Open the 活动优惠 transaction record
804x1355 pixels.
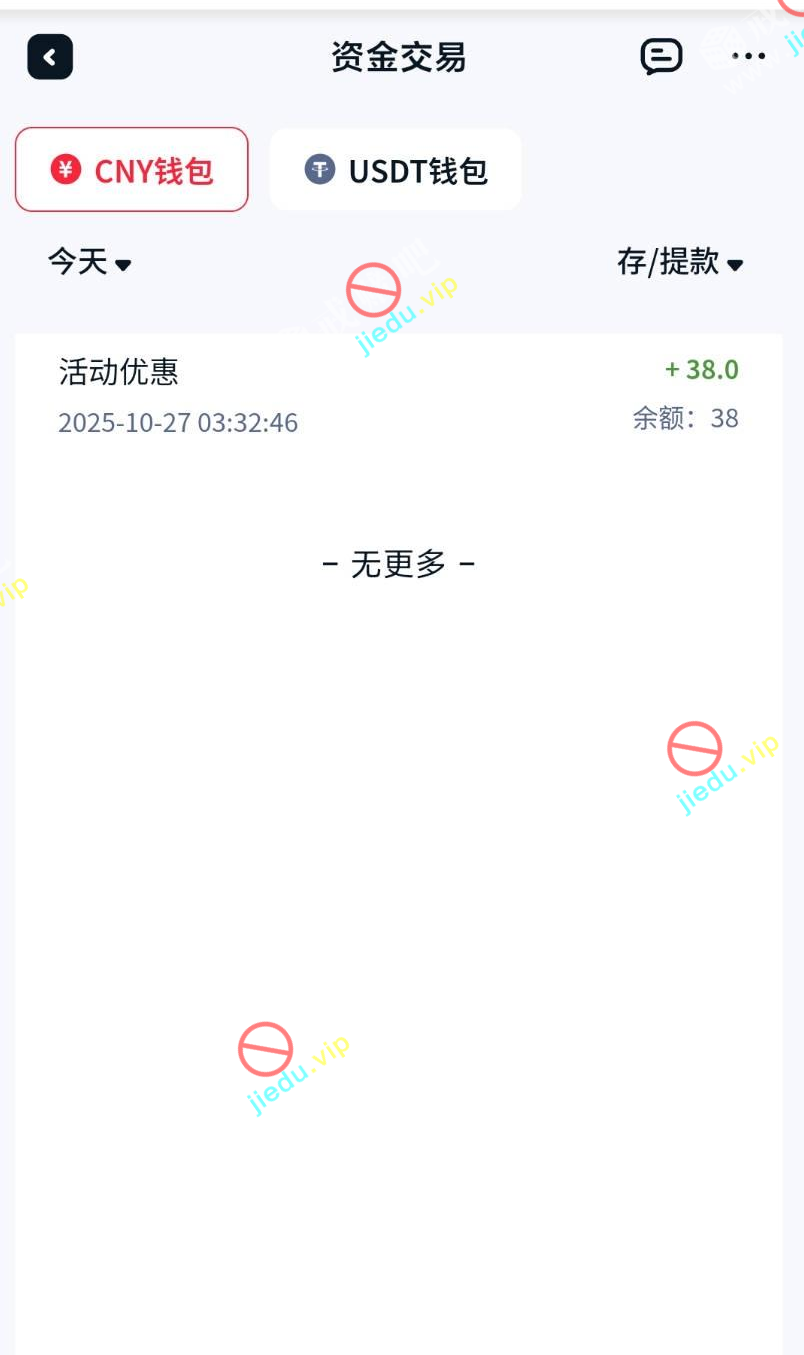pos(398,395)
